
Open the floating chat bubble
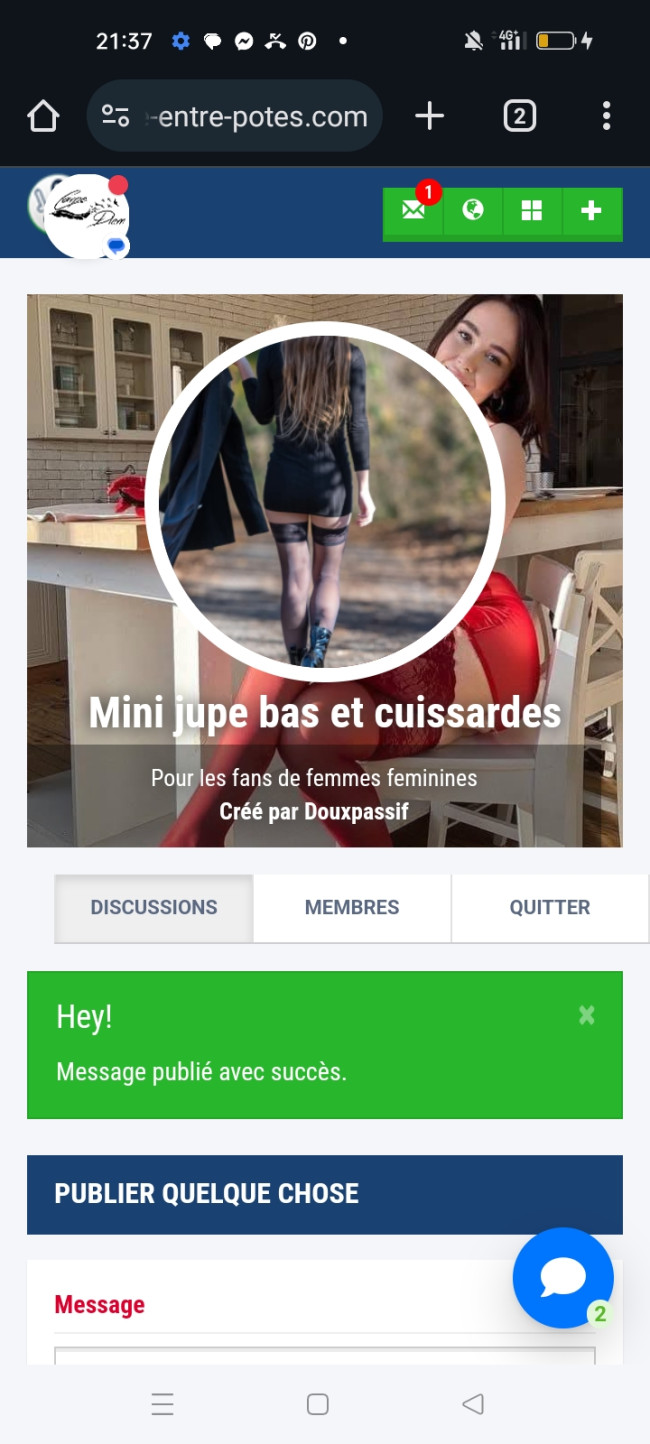[562, 1277]
